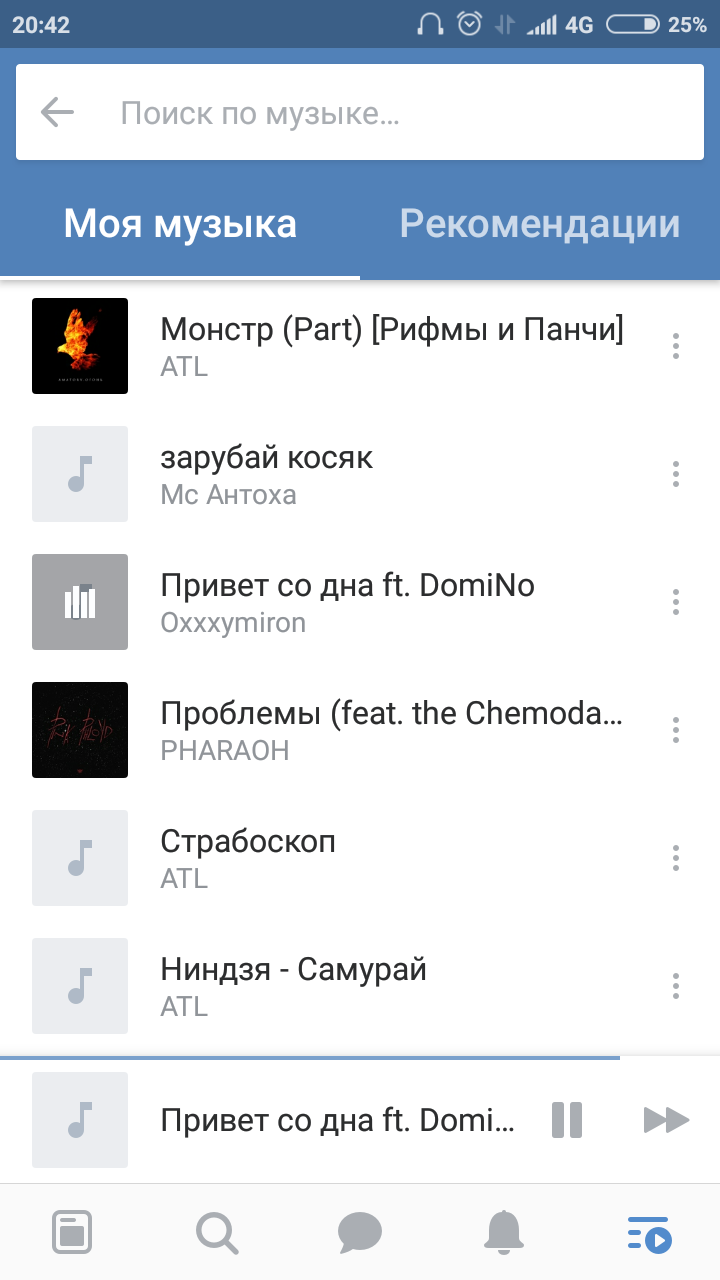Open options for Oxxxymiron's track
Screen dimensions: 720x1280
676,602
